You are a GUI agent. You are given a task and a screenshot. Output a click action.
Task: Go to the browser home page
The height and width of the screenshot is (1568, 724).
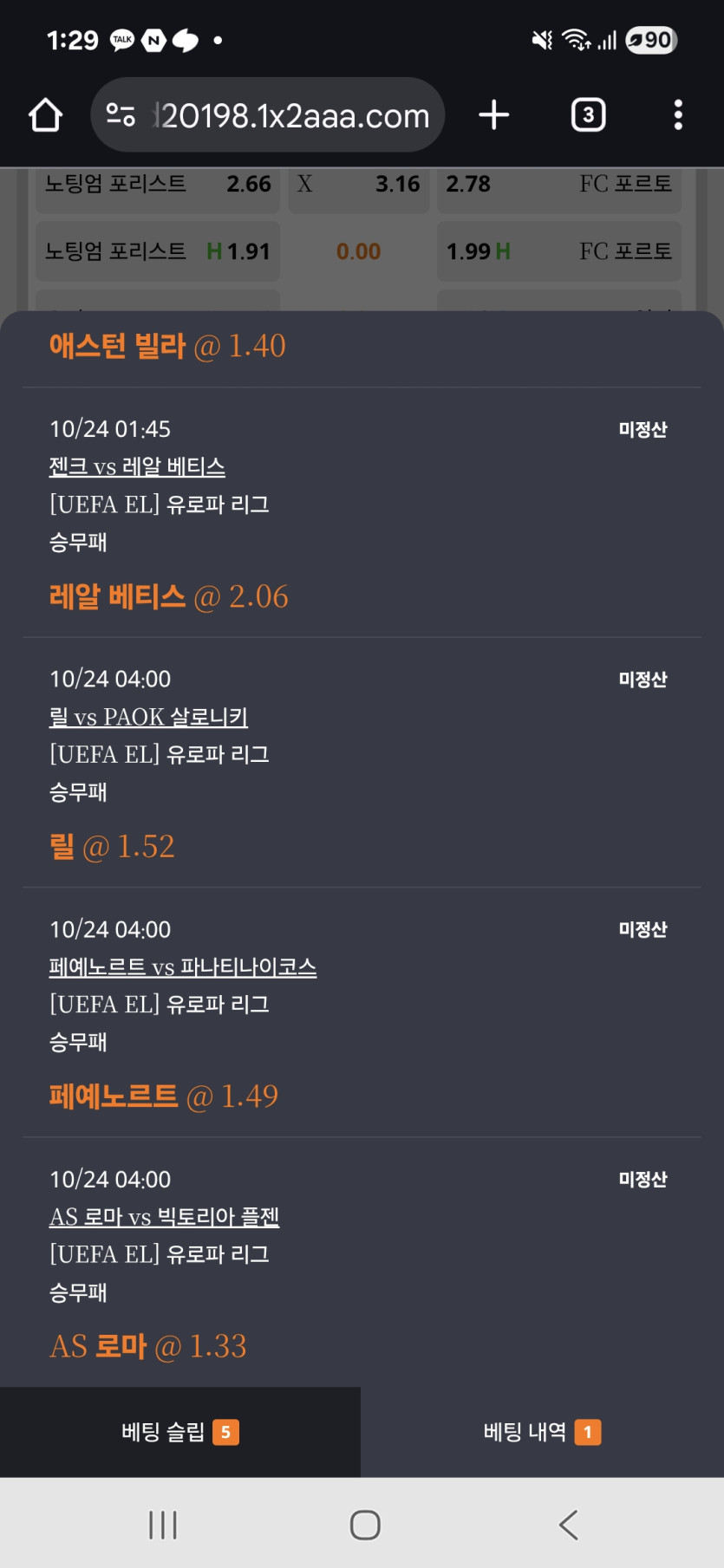point(45,115)
